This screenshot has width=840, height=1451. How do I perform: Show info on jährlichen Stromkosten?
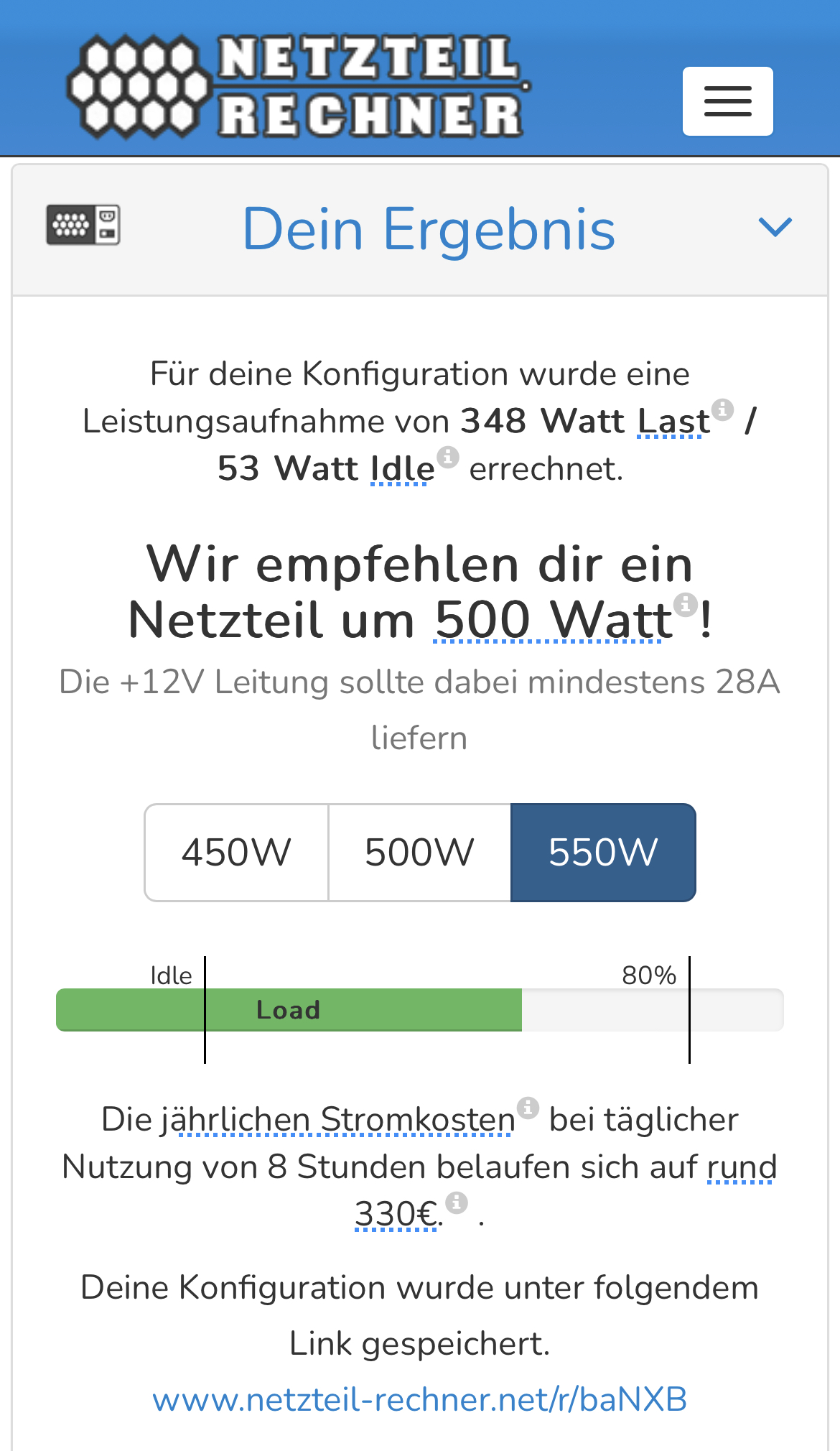pos(528,1108)
